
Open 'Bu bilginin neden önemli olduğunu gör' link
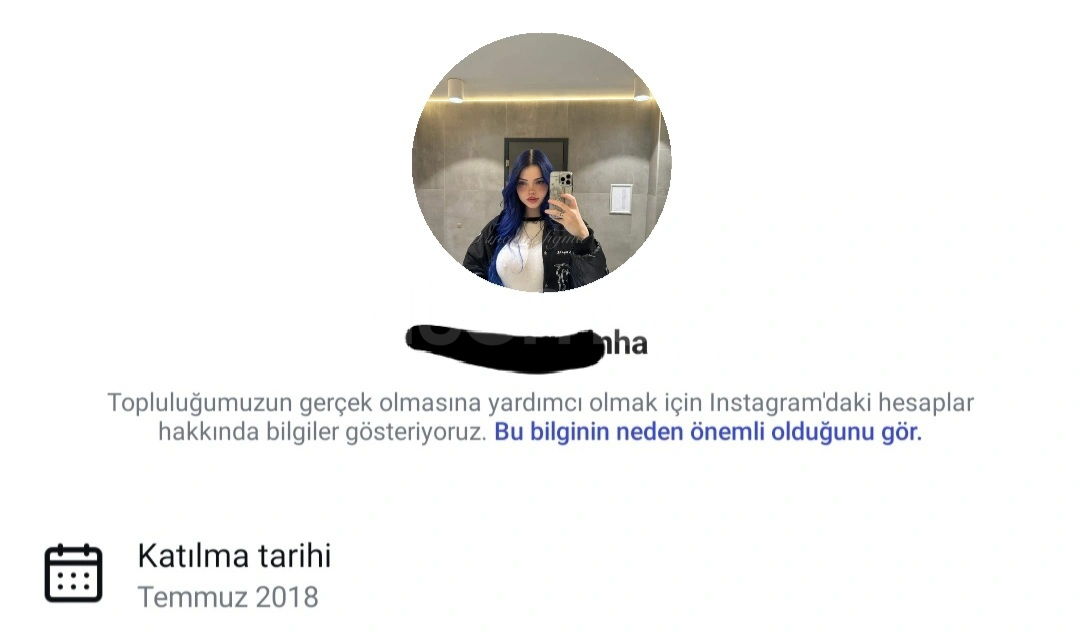pos(707,433)
